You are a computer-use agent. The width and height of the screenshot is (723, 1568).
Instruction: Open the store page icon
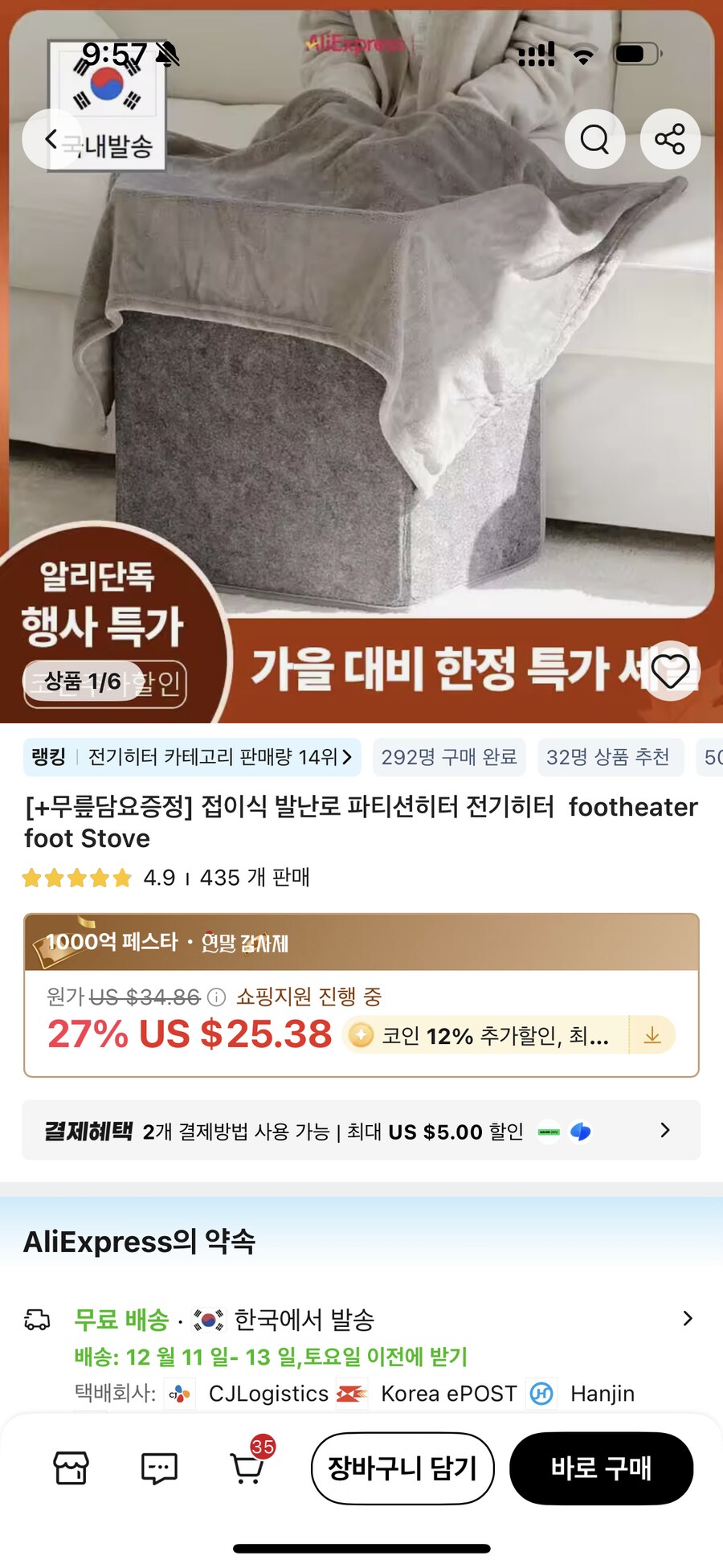click(71, 1468)
